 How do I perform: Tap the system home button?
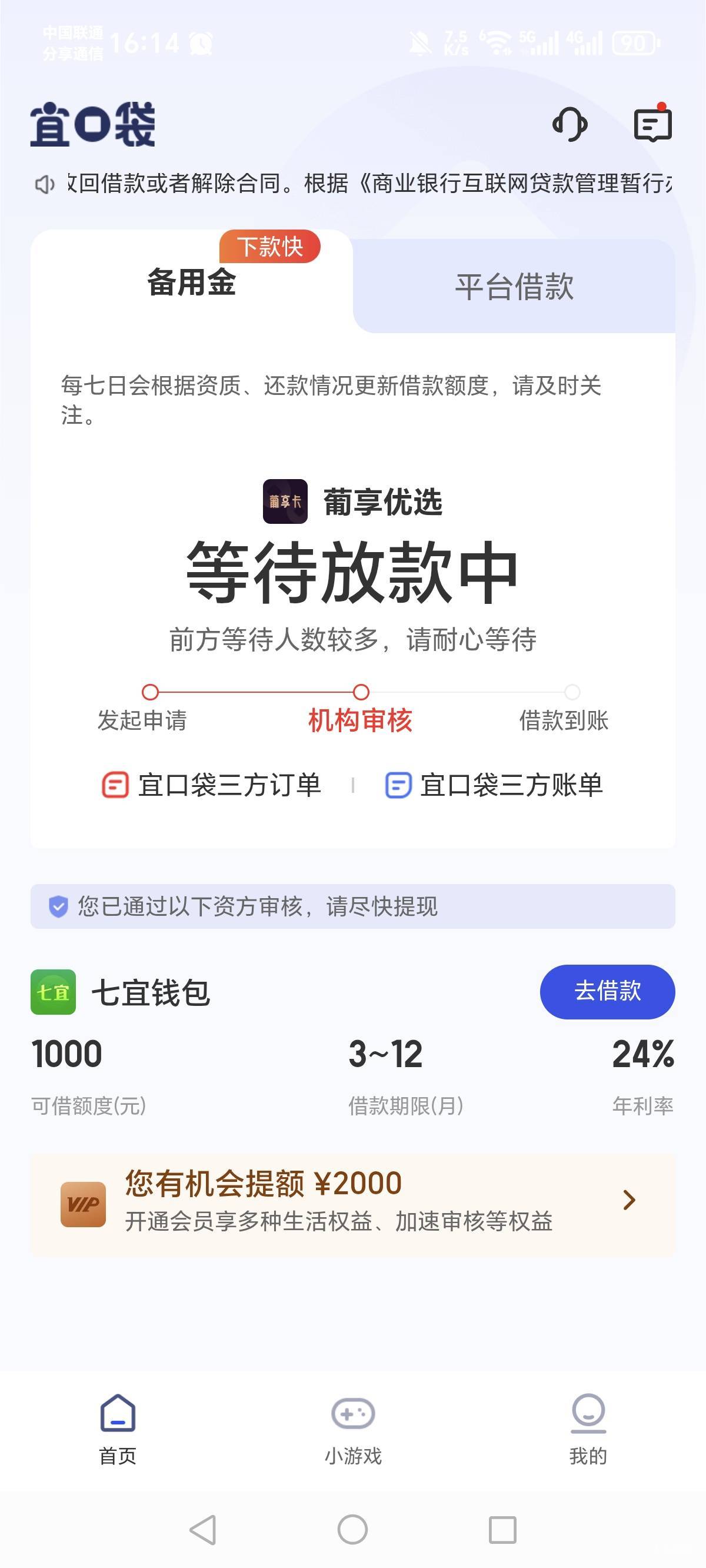point(352,1530)
